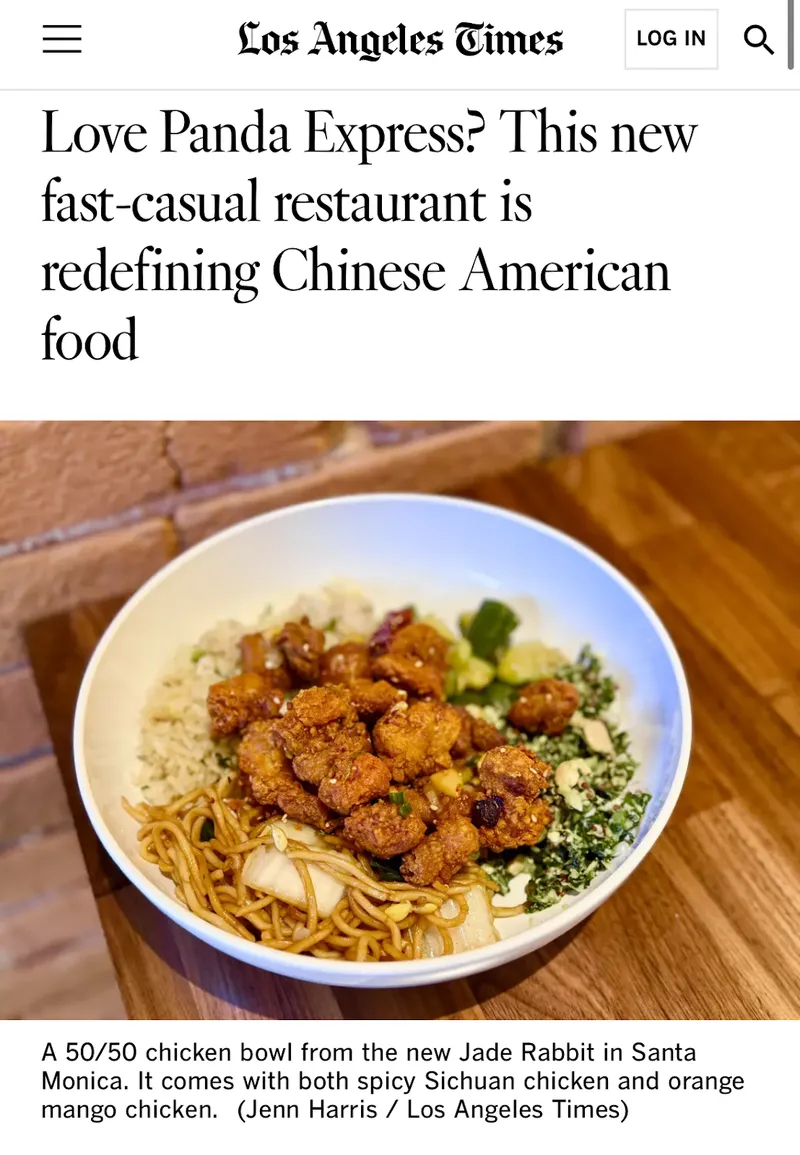Image resolution: width=800 pixels, height=1155 pixels.
Task: Open the hamburger navigation menu
Action: (x=61, y=39)
